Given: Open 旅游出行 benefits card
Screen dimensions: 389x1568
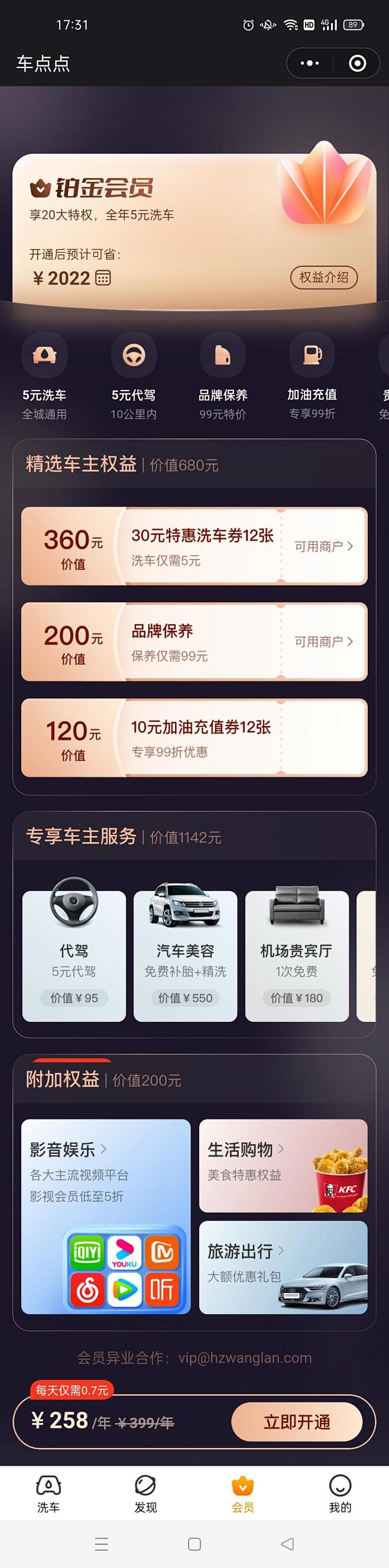Looking at the screenshot, I should pos(283,1267).
